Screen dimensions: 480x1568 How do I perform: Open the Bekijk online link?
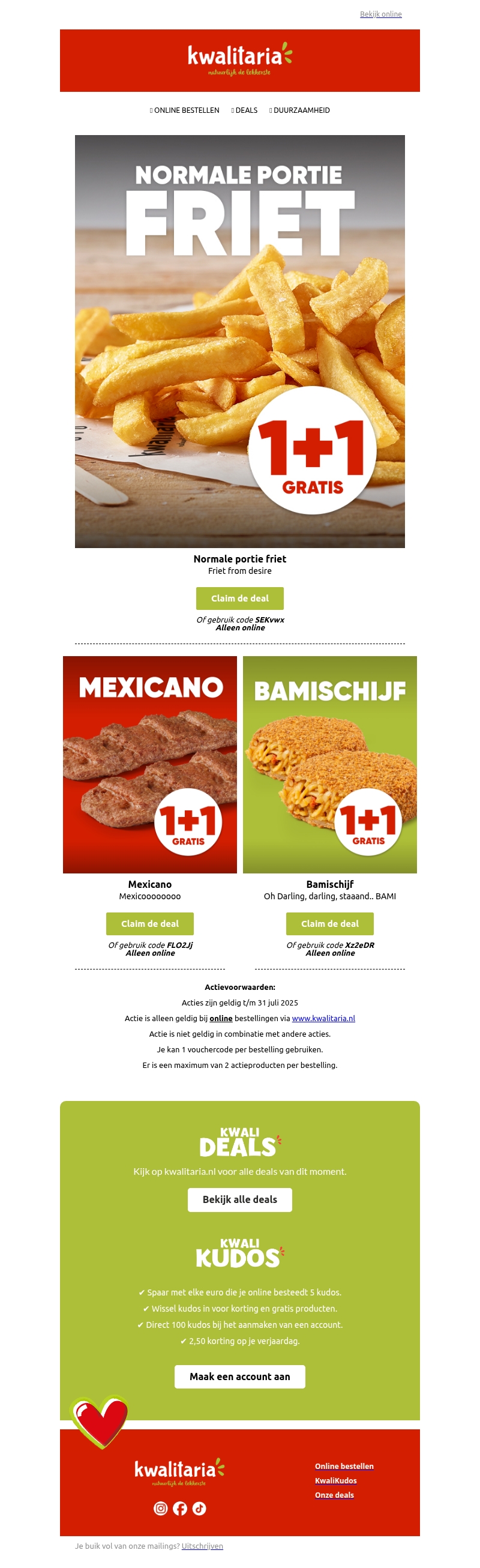pyautogui.click(x=380, y=14)
